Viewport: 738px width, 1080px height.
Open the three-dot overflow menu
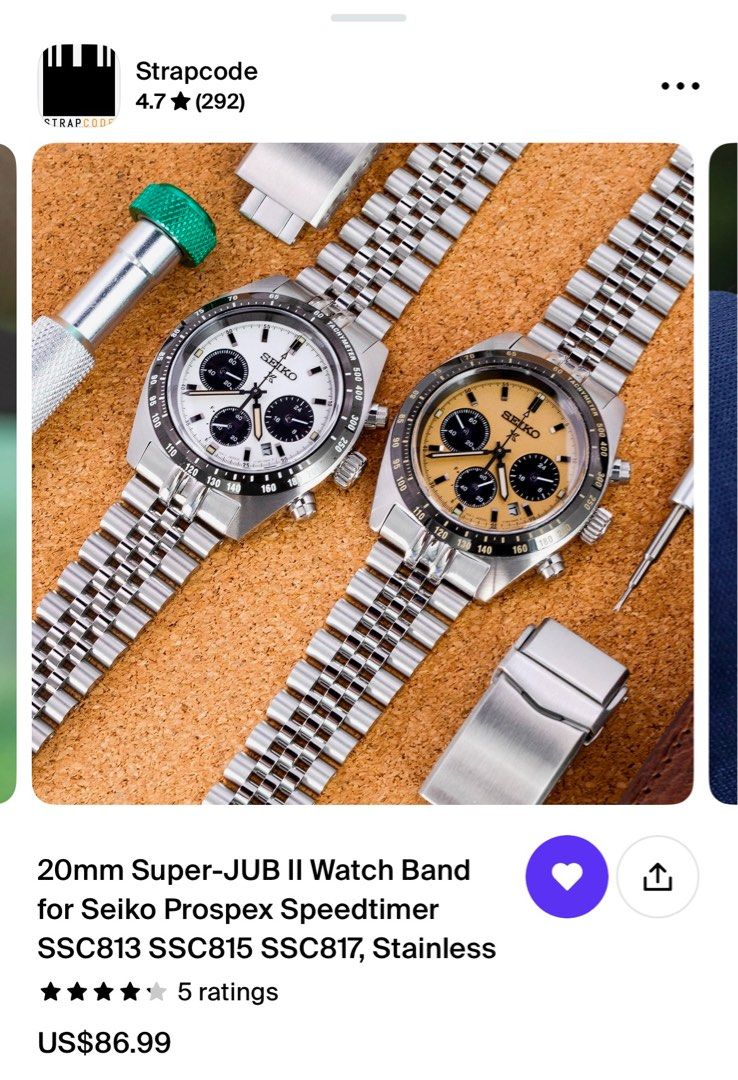[681, 86]
